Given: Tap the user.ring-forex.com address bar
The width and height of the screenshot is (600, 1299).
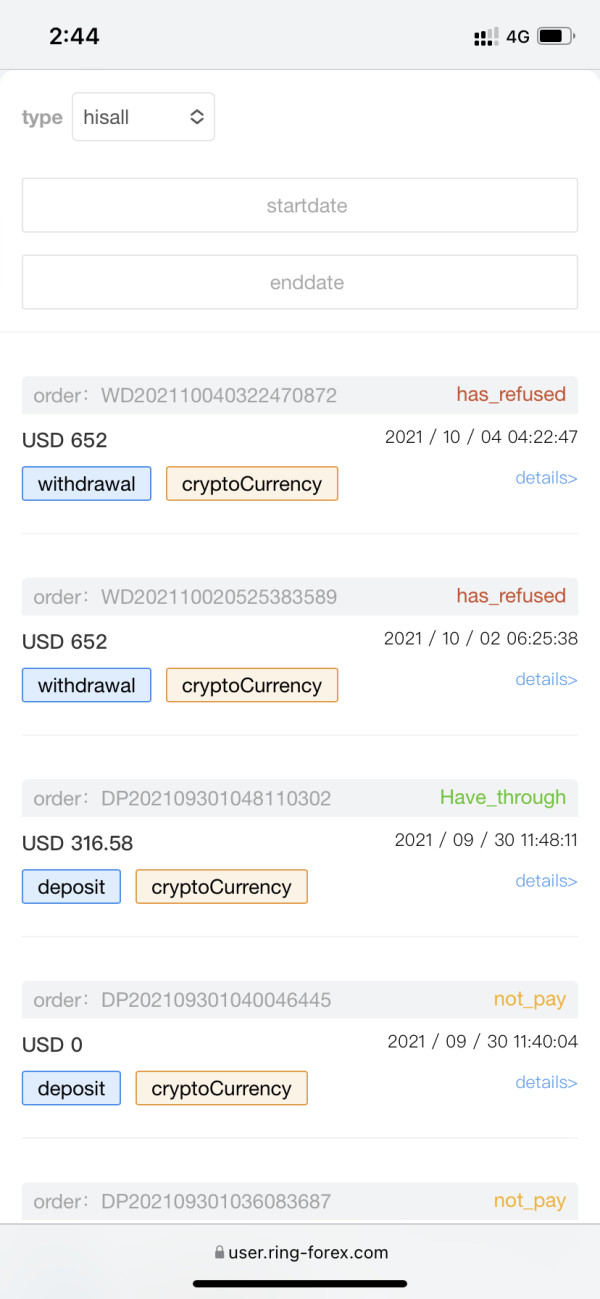Looking at the screenshot, I should click(301, 1252).
